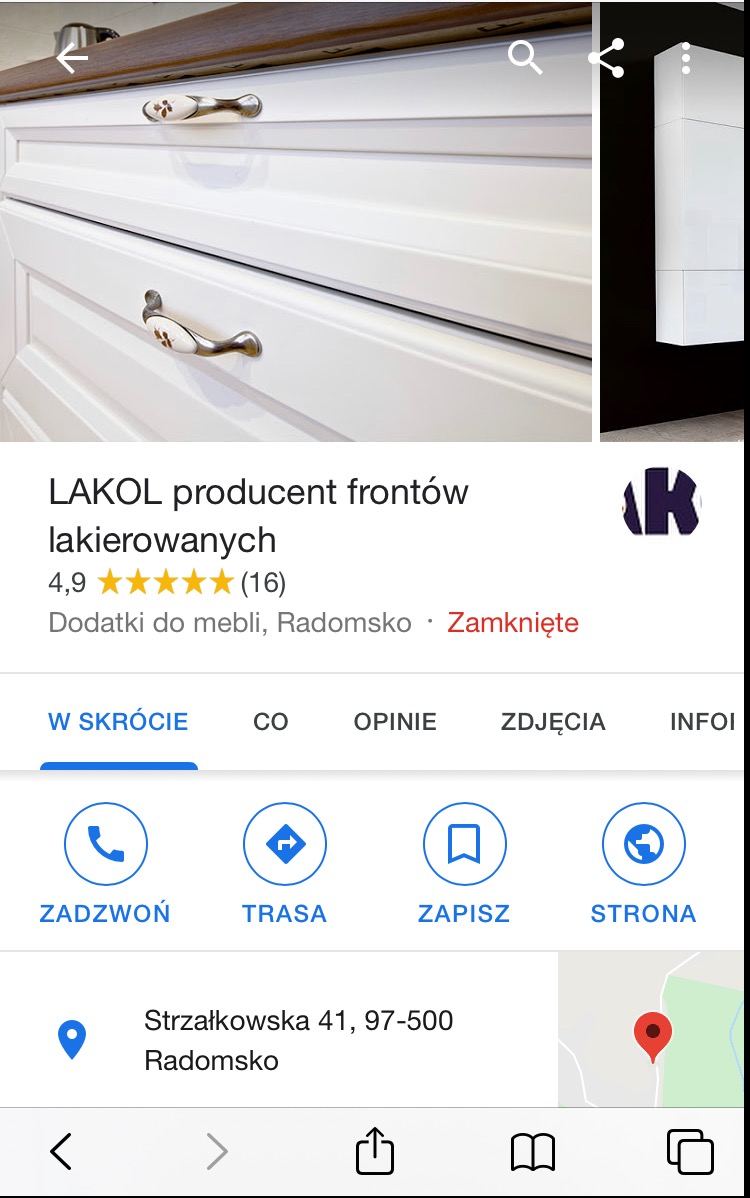Save the listing with the ZAPISZ bookmark icon
Screen dimensions: 750x1198
[463, 843]
